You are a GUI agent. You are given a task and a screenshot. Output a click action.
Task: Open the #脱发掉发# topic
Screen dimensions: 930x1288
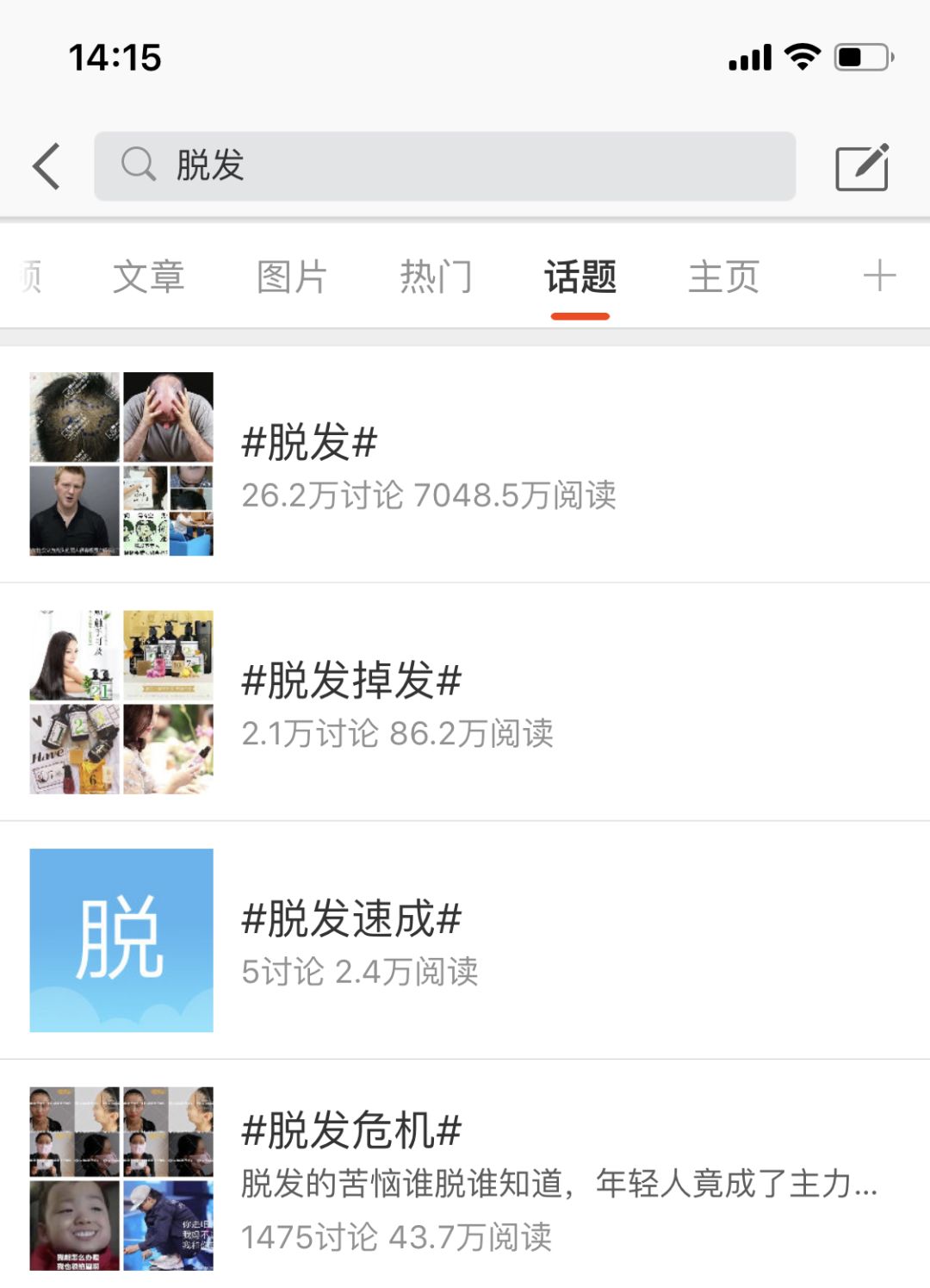[x=465, y=702]
